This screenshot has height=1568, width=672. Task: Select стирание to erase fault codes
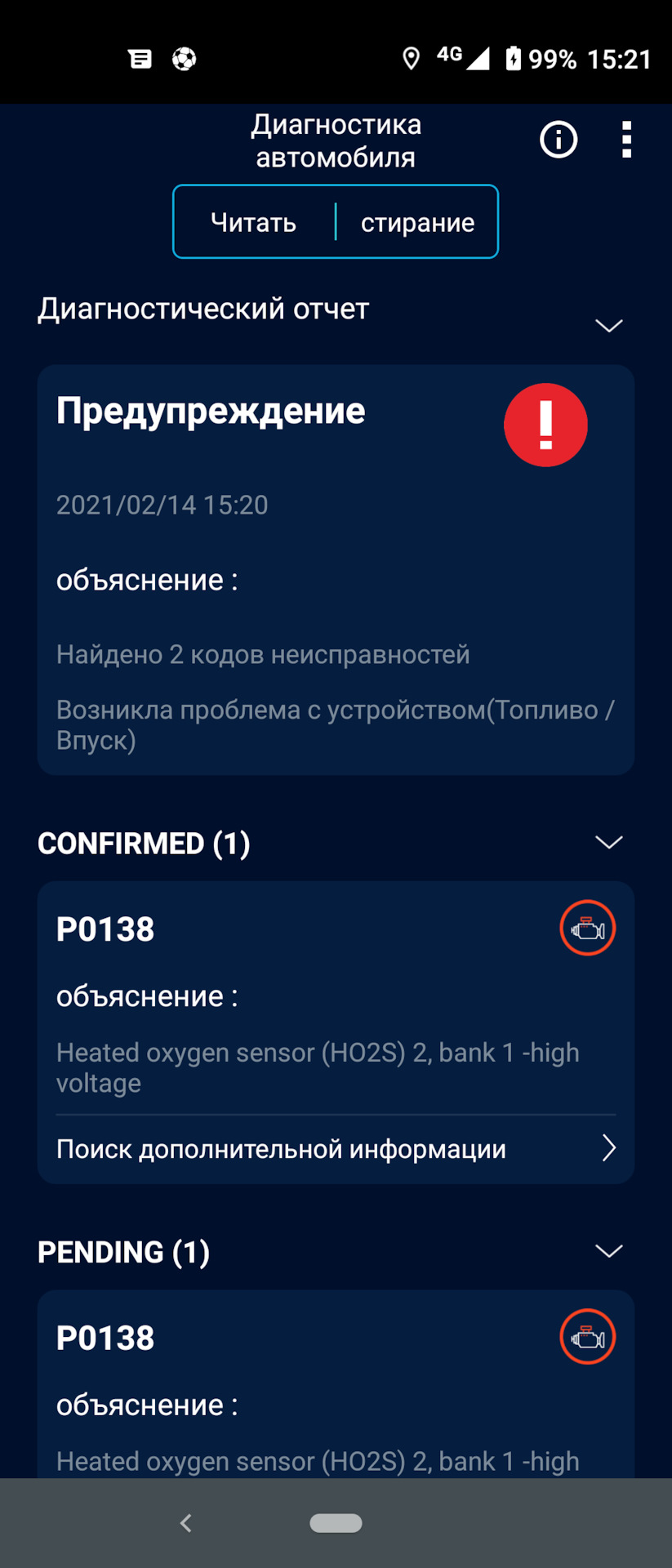tap(417, 222)
